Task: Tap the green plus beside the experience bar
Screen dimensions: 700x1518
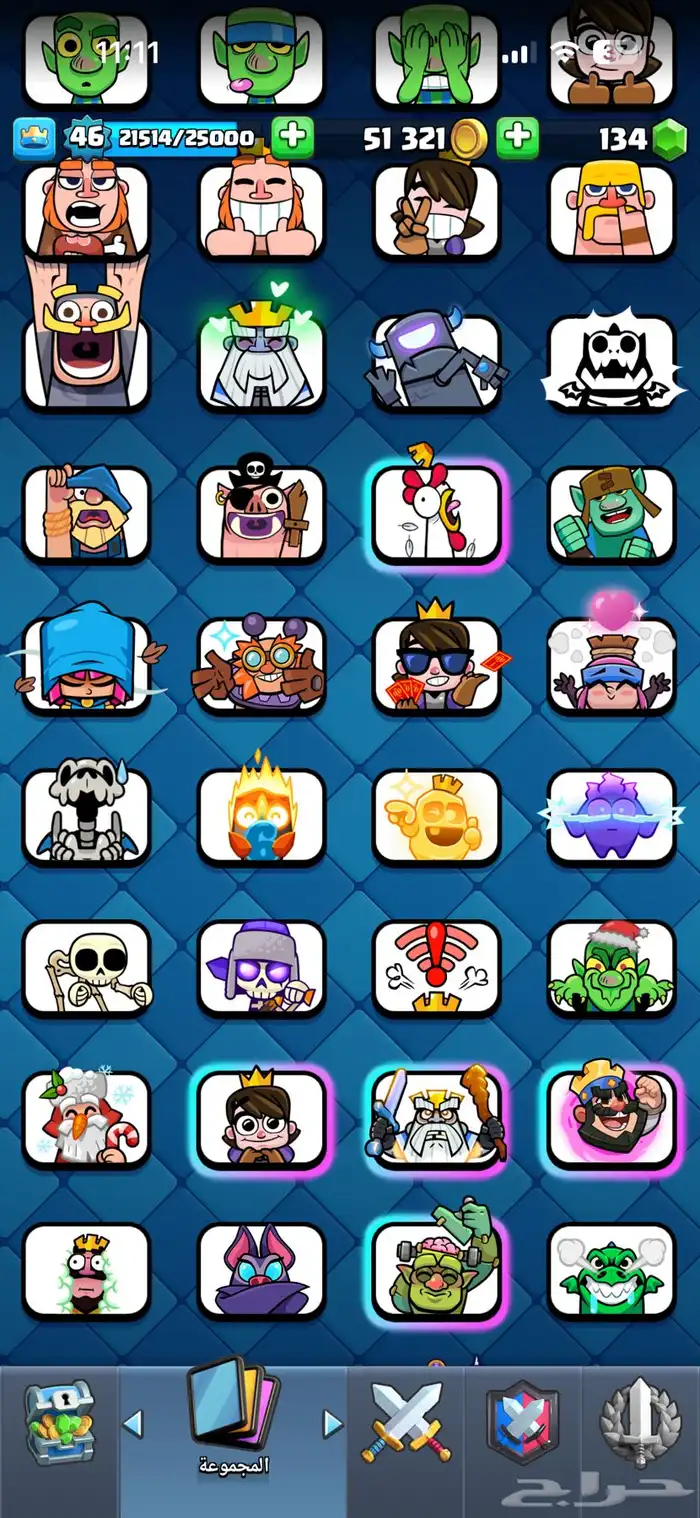Action: 292,138
